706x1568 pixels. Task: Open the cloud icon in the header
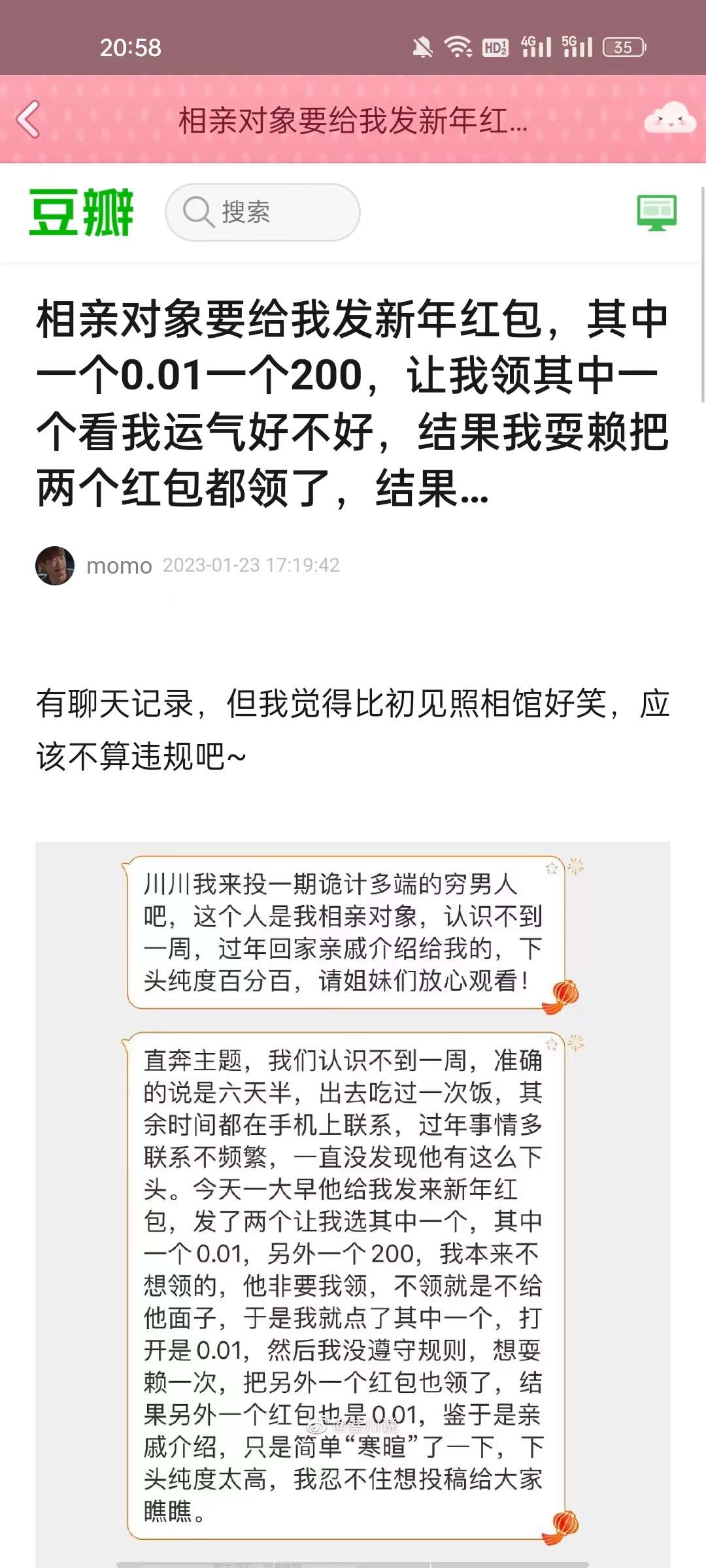click(669, 119)
